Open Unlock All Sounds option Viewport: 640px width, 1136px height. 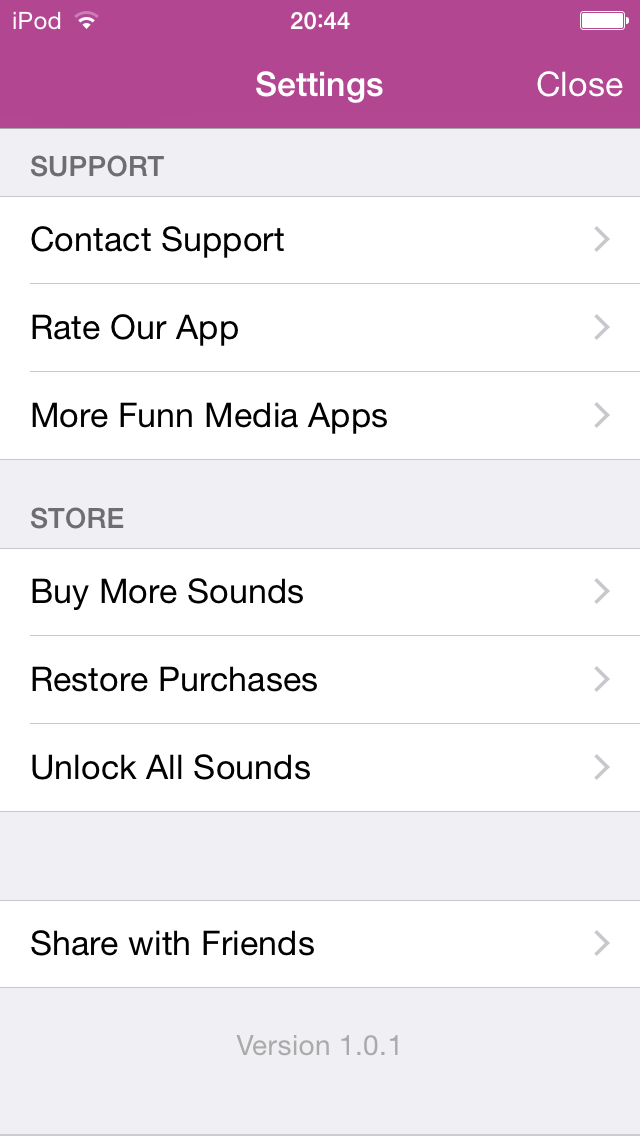(x=320, y=768)
